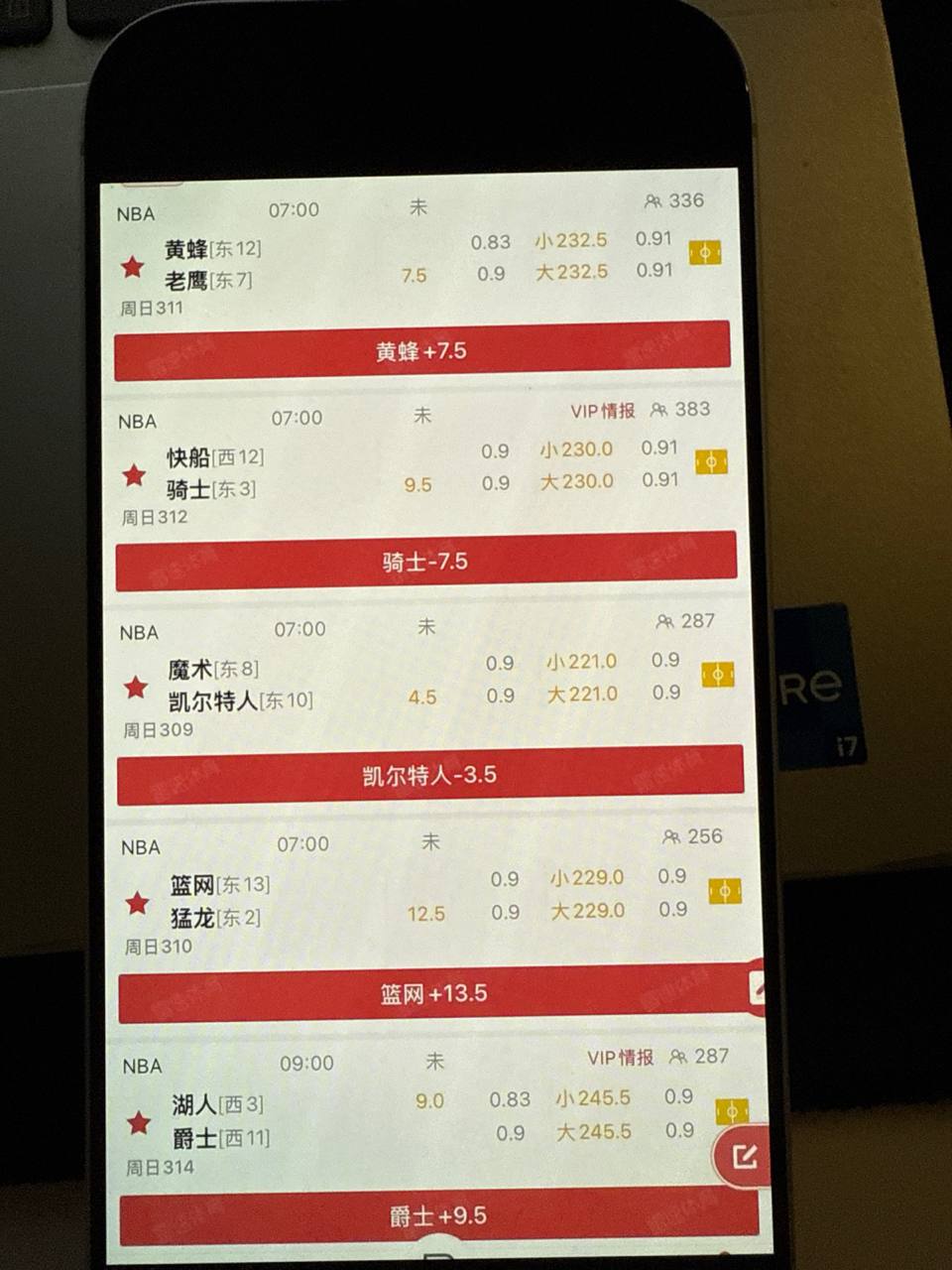Toggle the star for 湖人 vs 爵士
The height and width of the screenshot is (1270, 952).
pos(139,1122)
